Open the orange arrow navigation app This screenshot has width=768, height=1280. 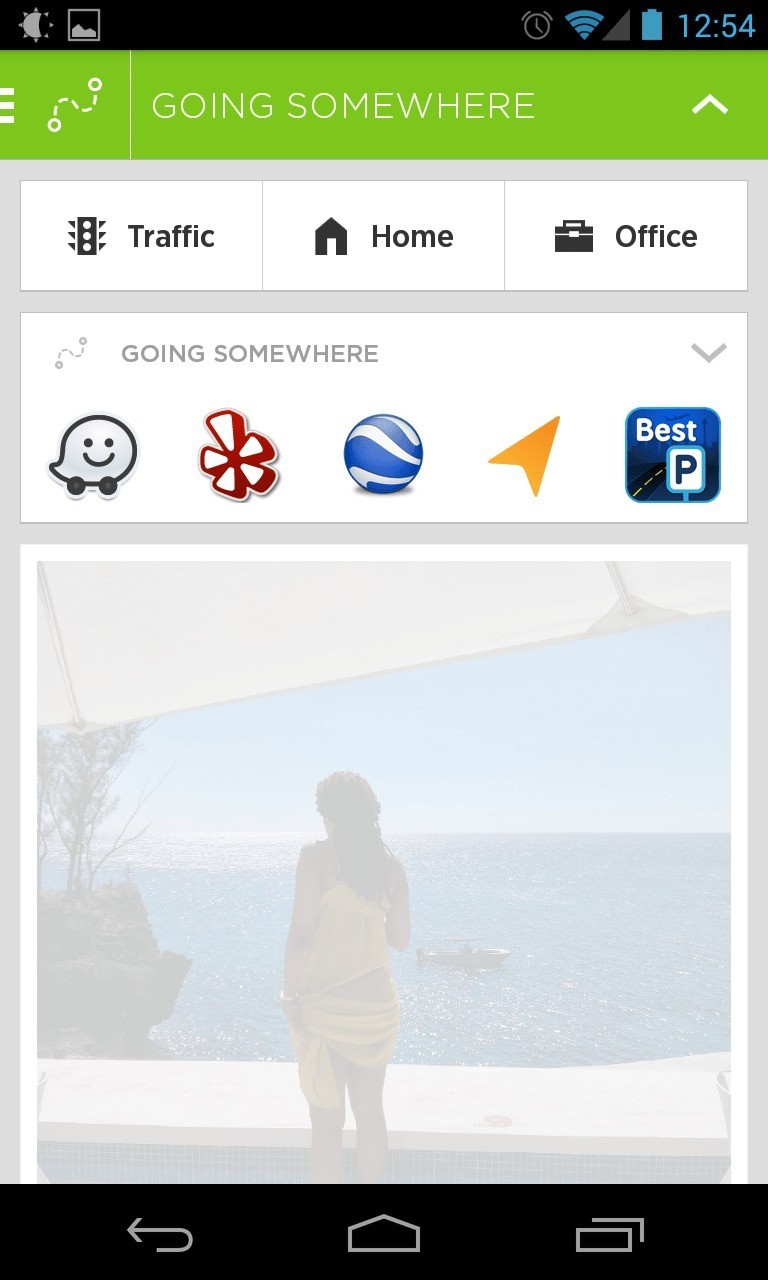pyautogui.click(x=527, y=455)
